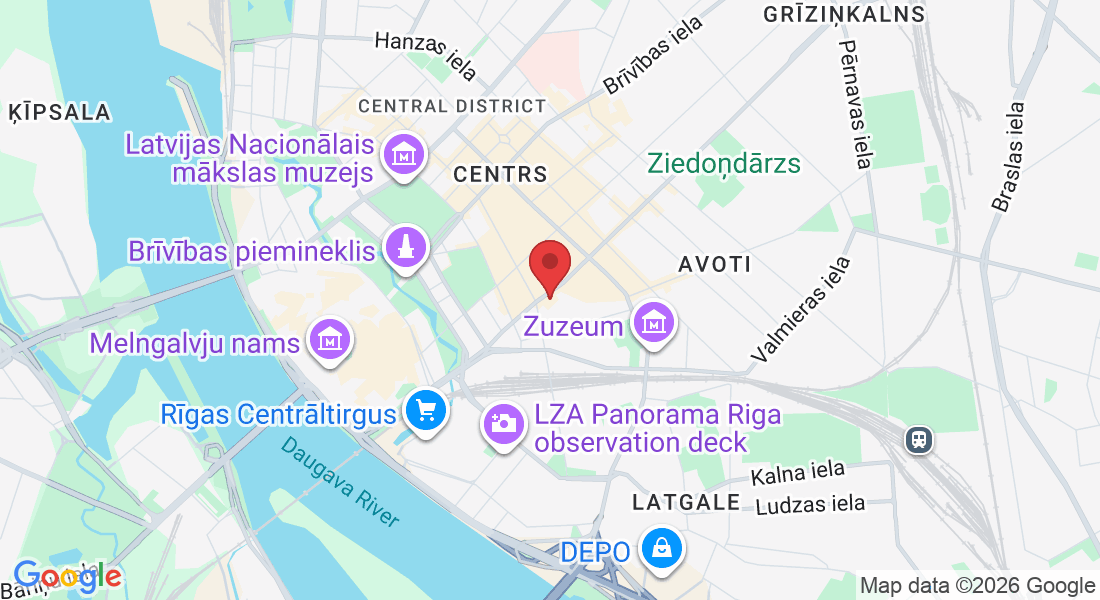Tap the Zuzeum museum marker
This screenshot has width=1100, height=600.
tap(653, 324)
